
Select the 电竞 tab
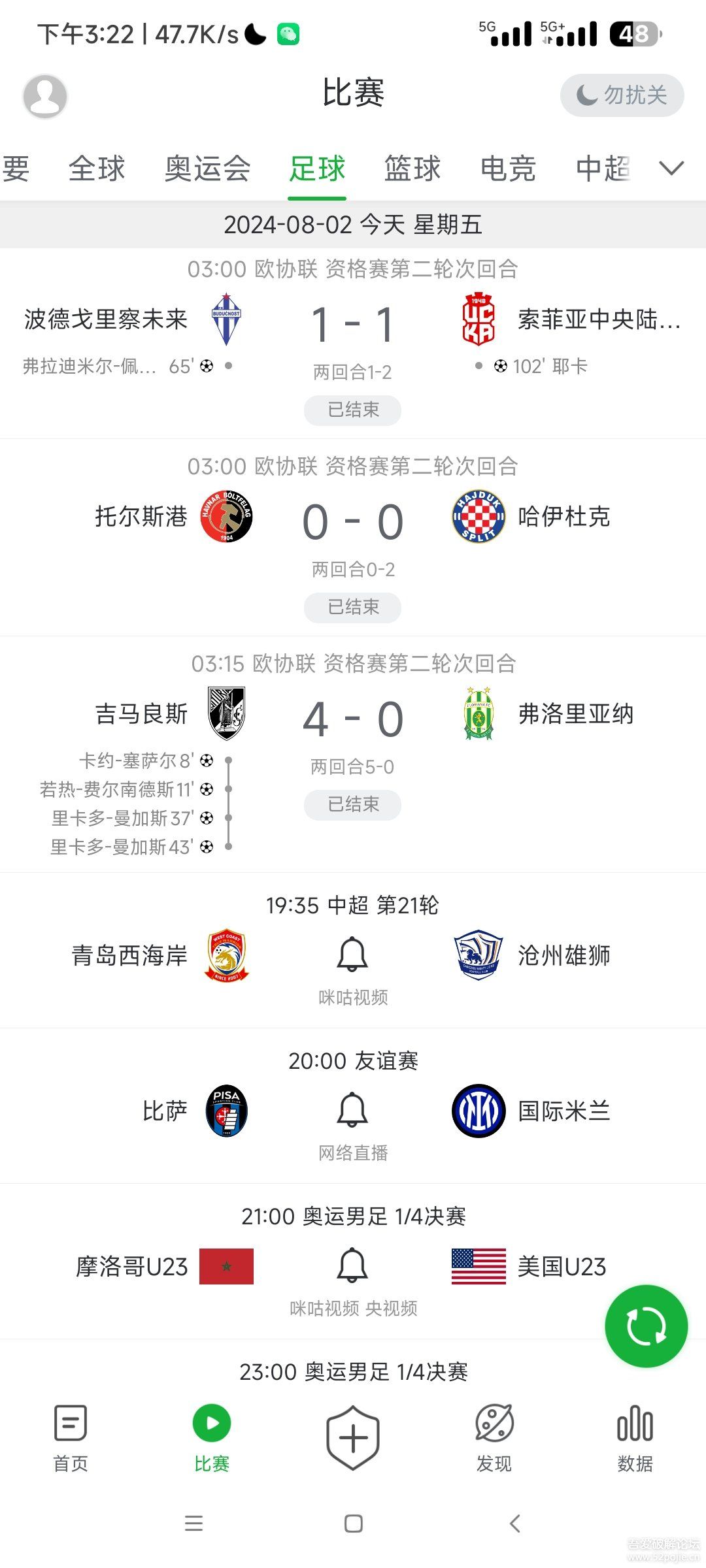pos(508,169)
